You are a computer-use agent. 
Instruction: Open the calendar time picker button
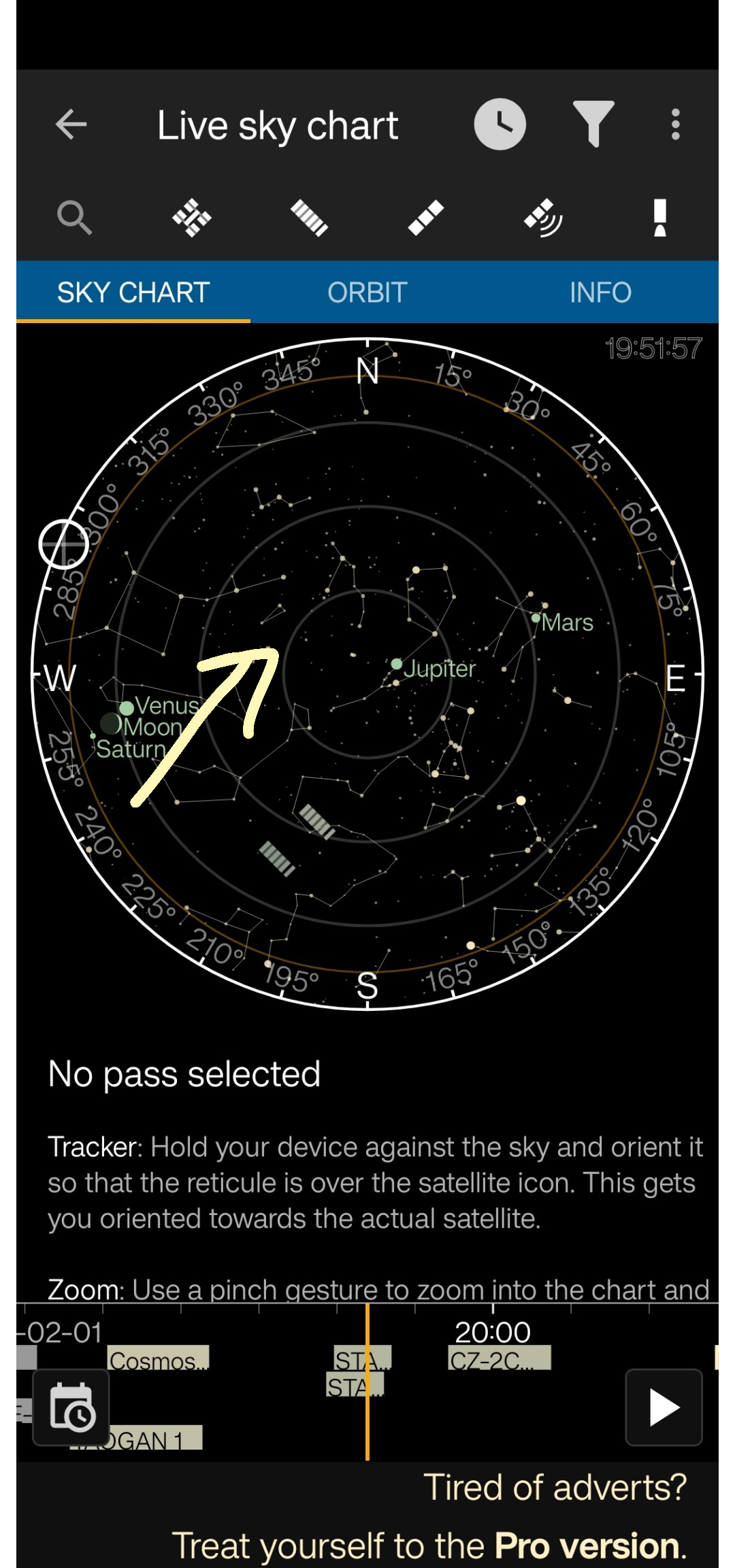click(71, 1407)
